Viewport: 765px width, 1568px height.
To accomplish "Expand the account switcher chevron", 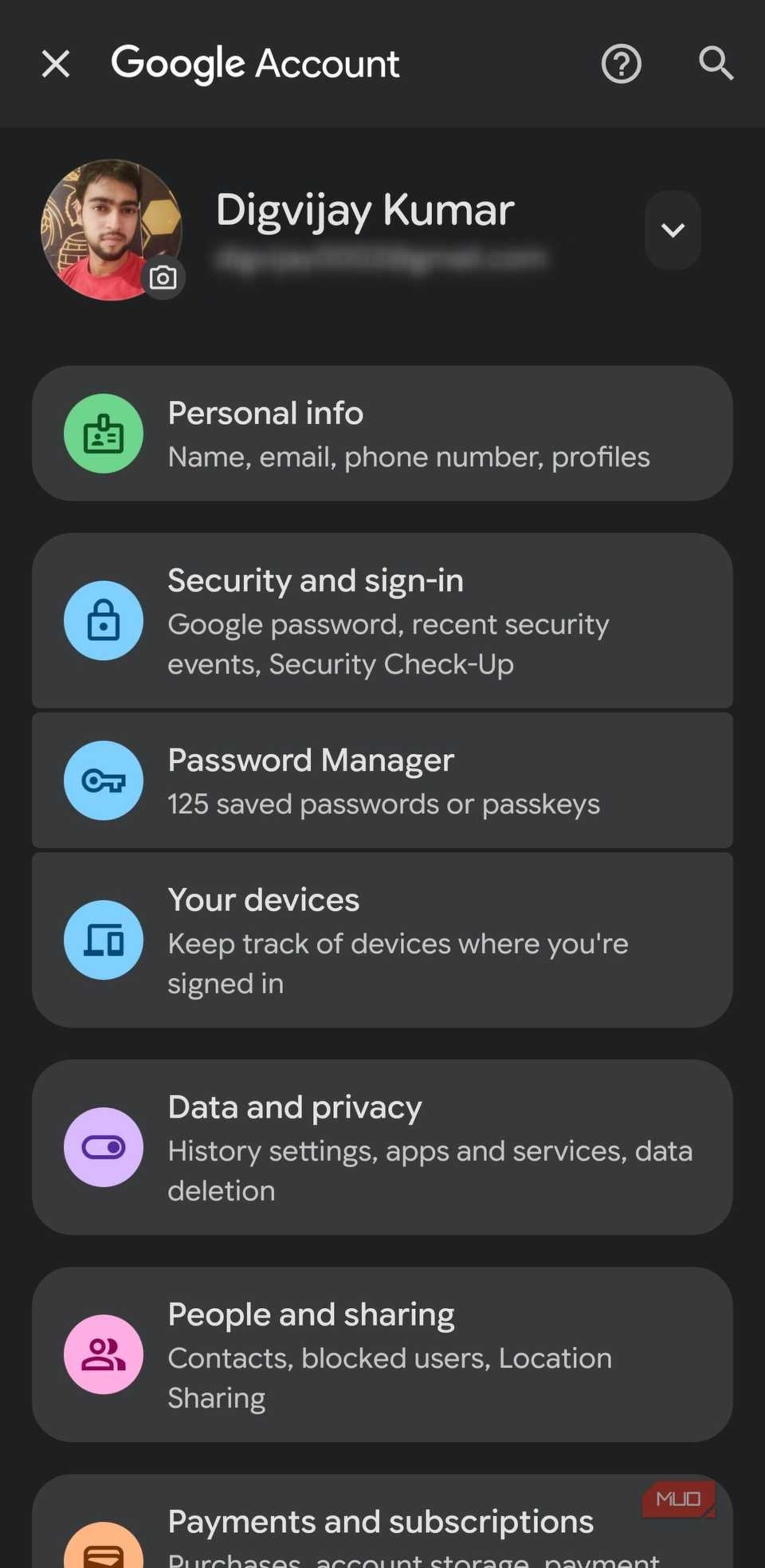I will (x=673, y=230).
